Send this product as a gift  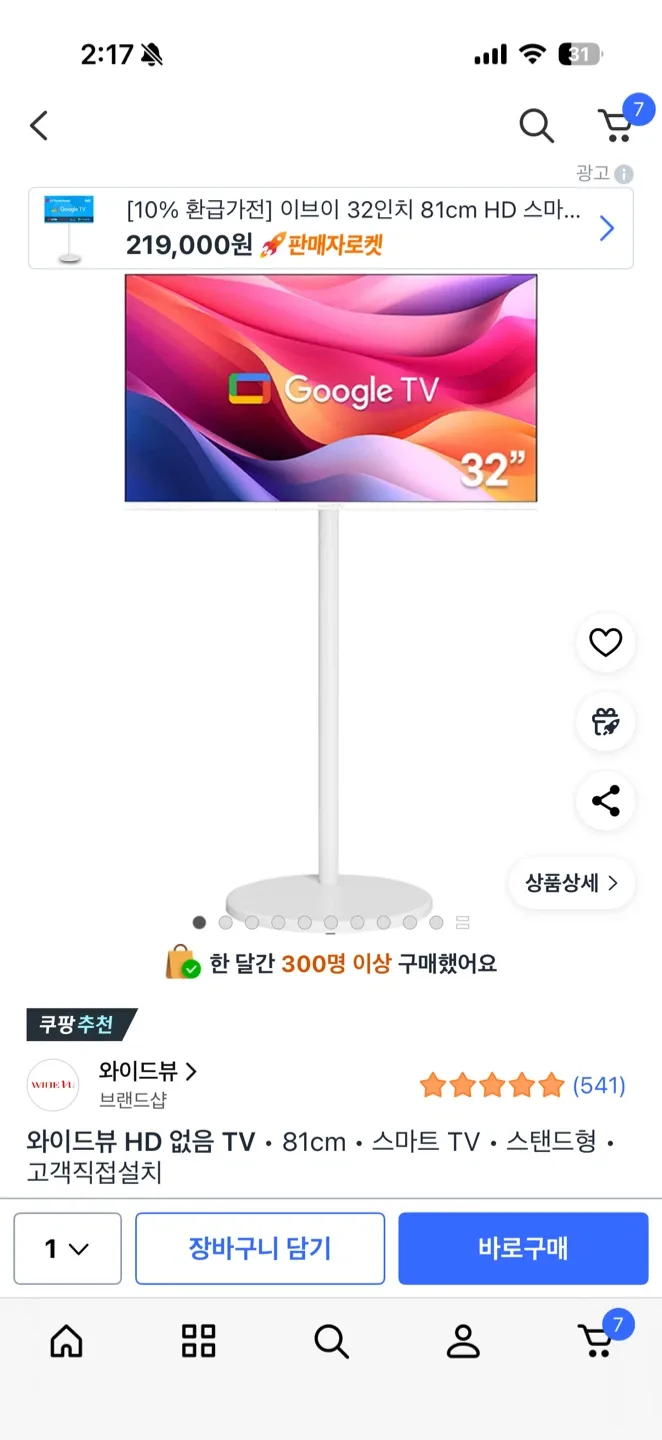[605, 721]
